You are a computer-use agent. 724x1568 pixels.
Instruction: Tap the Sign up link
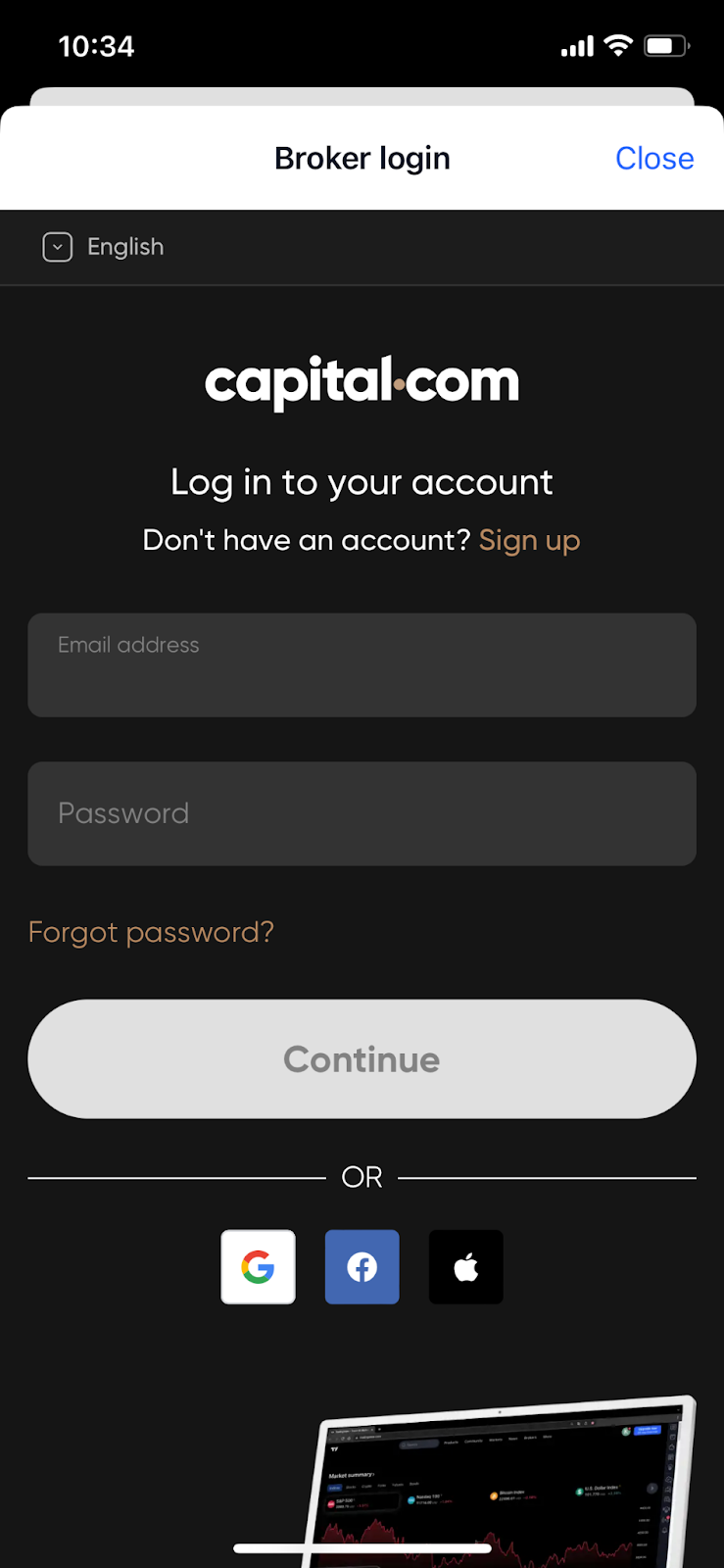coord(529,540)
